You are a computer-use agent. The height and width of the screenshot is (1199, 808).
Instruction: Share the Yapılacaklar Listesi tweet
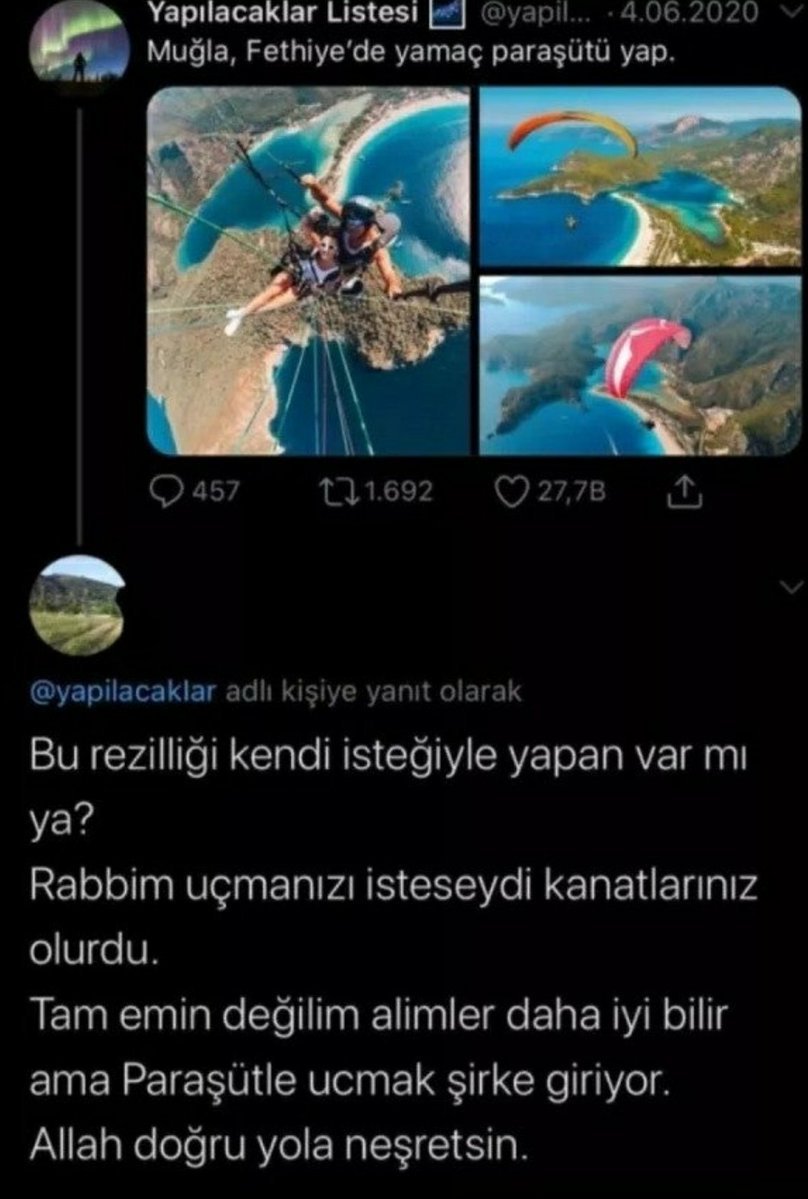(686, 492)
